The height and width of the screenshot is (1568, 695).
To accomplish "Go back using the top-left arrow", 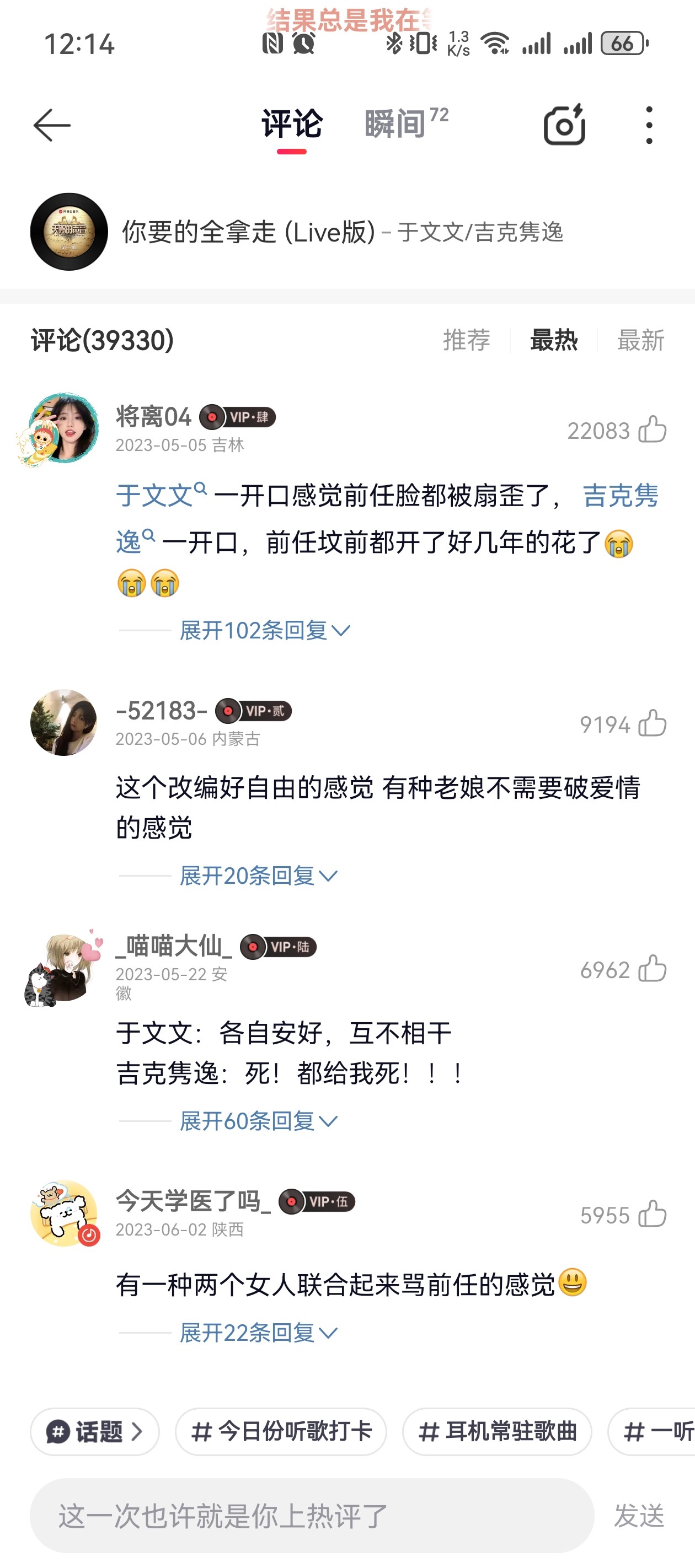I will (52, 125).
